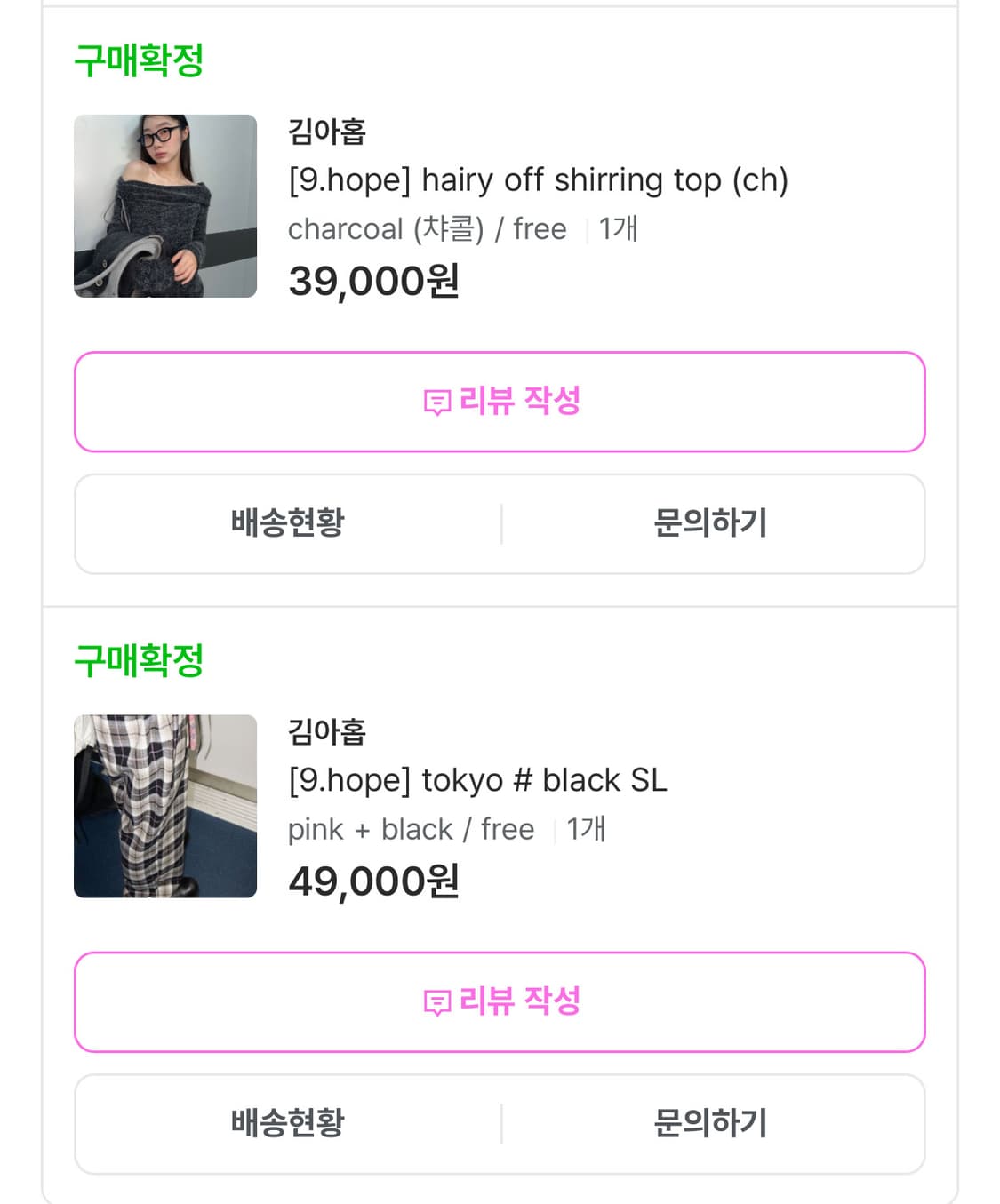Viewport: 1000px width, 1204px height.
Task: Open the hairy off shirring top product page
Action: [539, 180]
